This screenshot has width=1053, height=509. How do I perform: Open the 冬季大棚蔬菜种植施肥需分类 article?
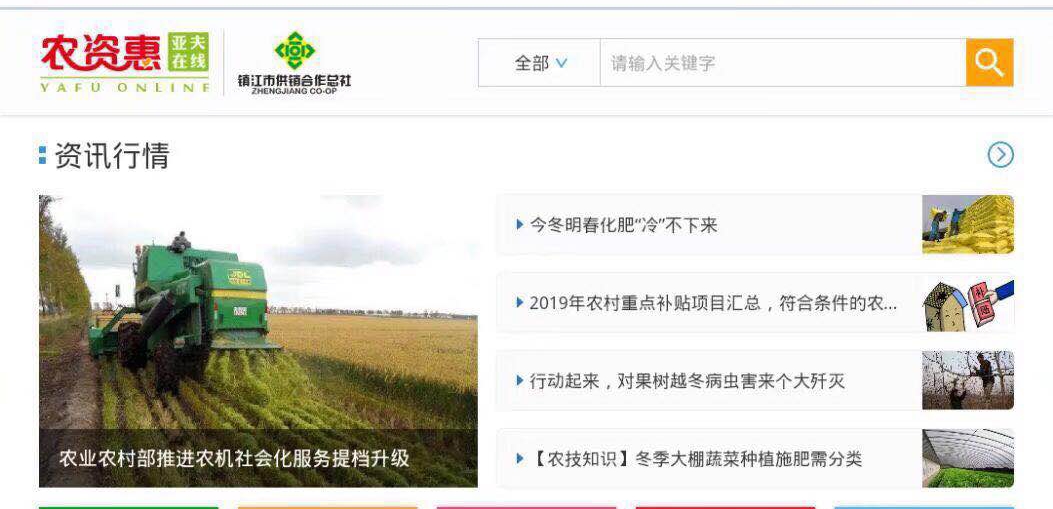coord(710,459)
